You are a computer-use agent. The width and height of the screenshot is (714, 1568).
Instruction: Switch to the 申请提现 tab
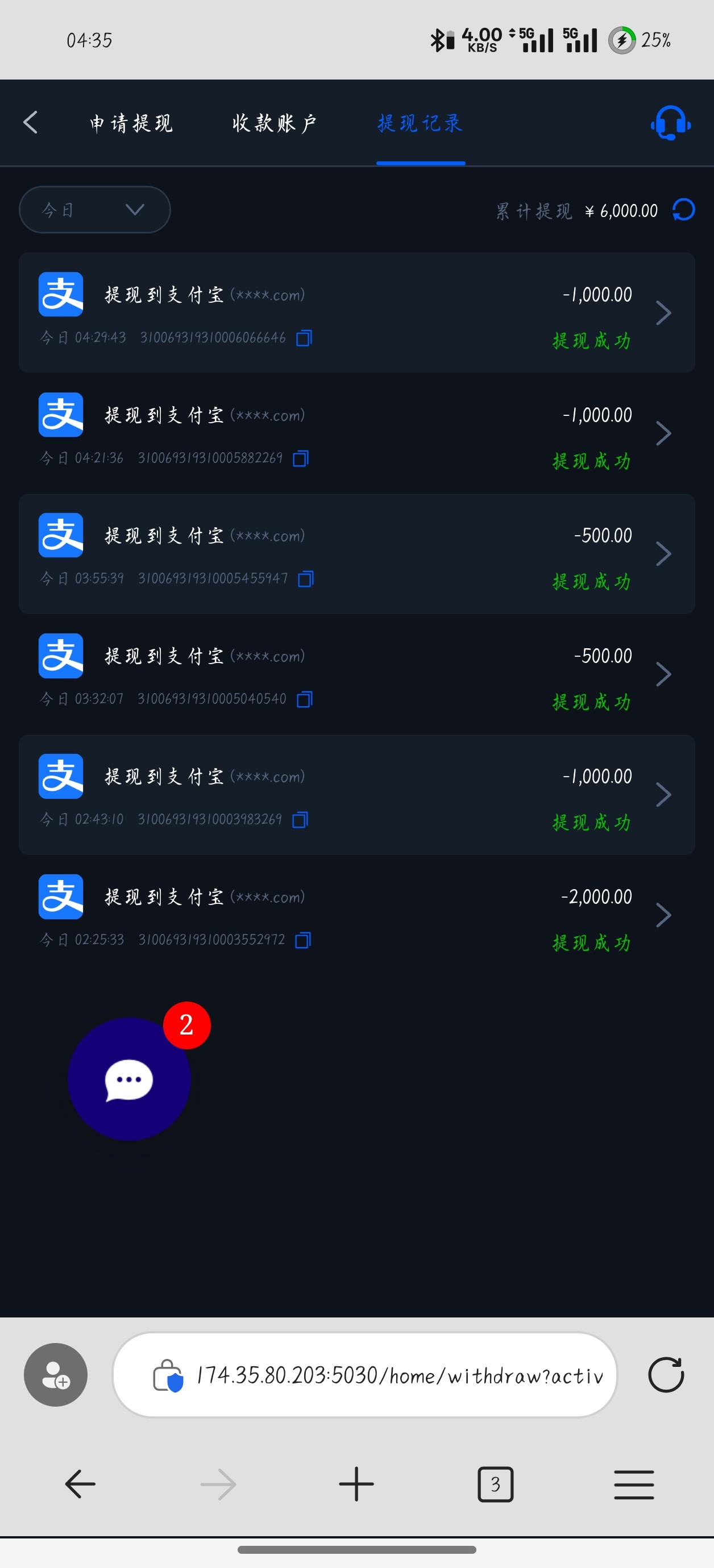pyautogui.click(x=131, y=123)
